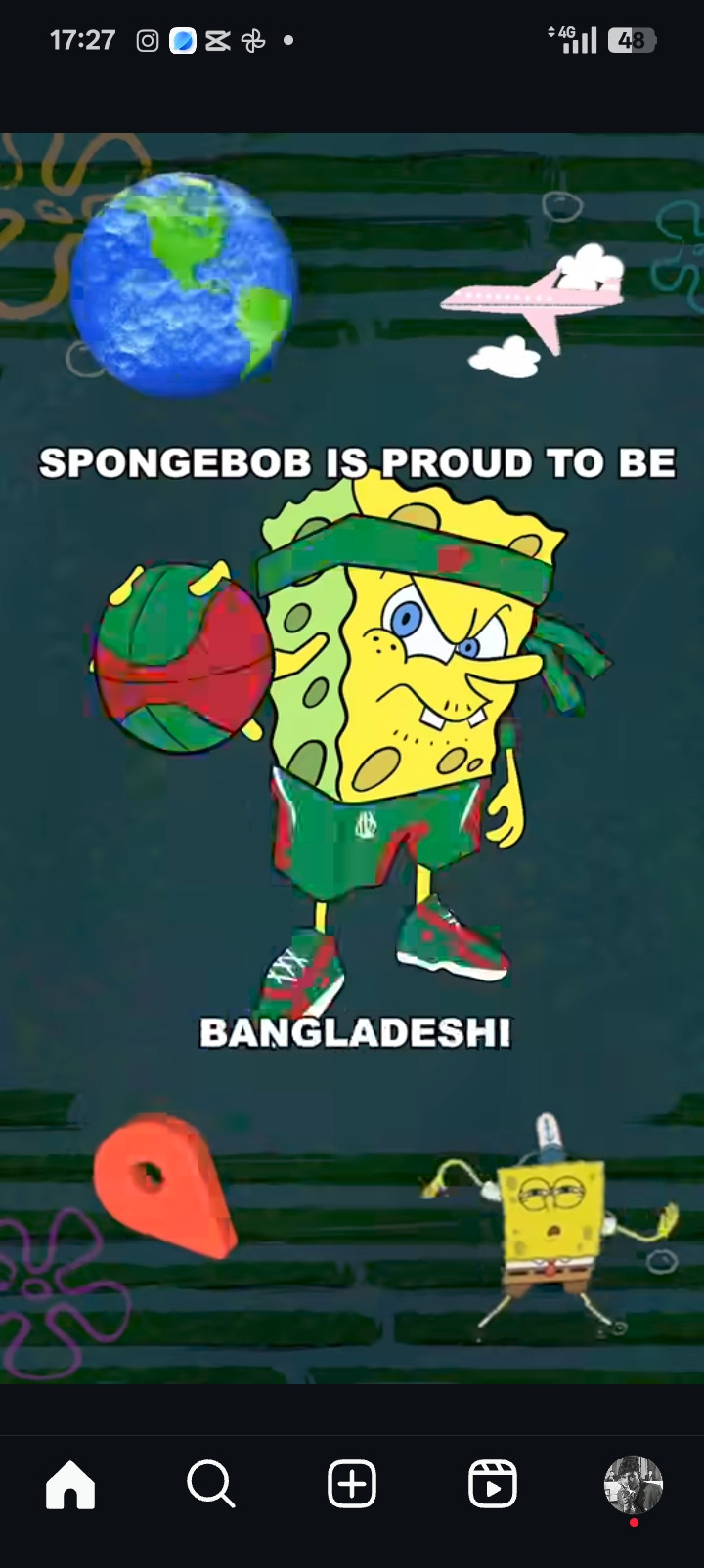Switch to the Reels tab
The image size is (704, 1568).
click(492, 1485)
